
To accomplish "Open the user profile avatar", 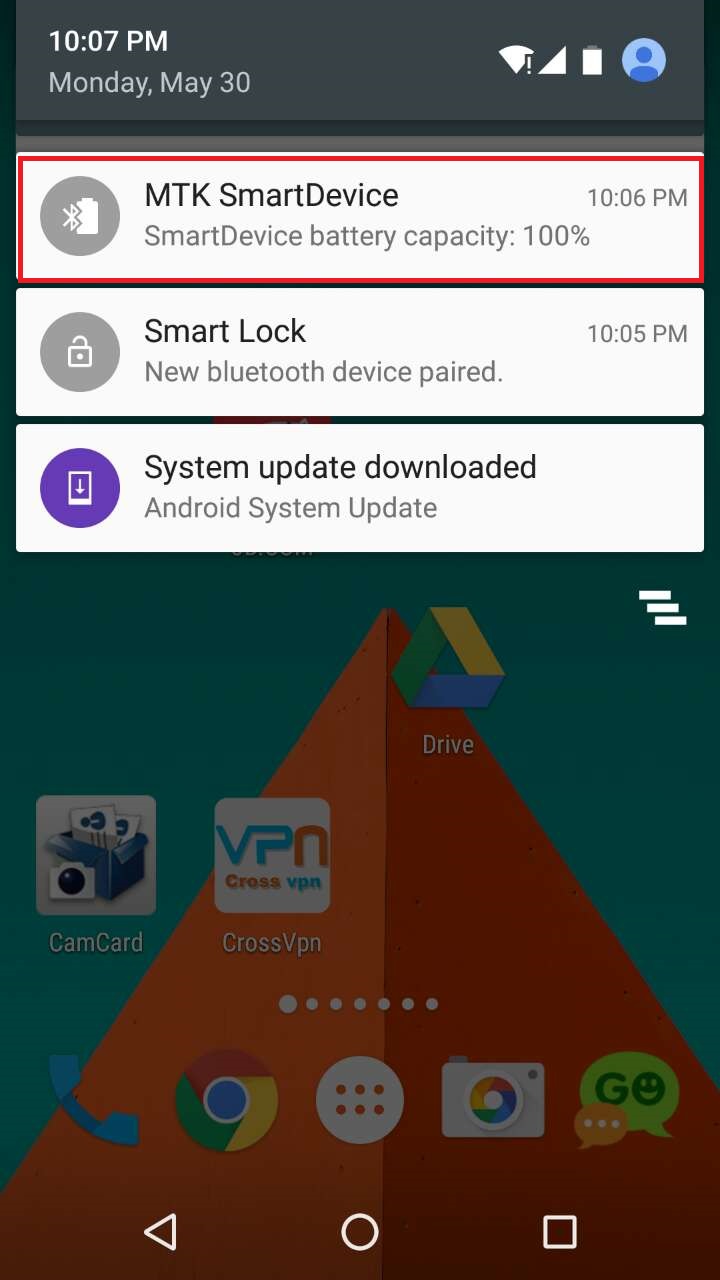I will pyautogui.click(x=644, y=60).
